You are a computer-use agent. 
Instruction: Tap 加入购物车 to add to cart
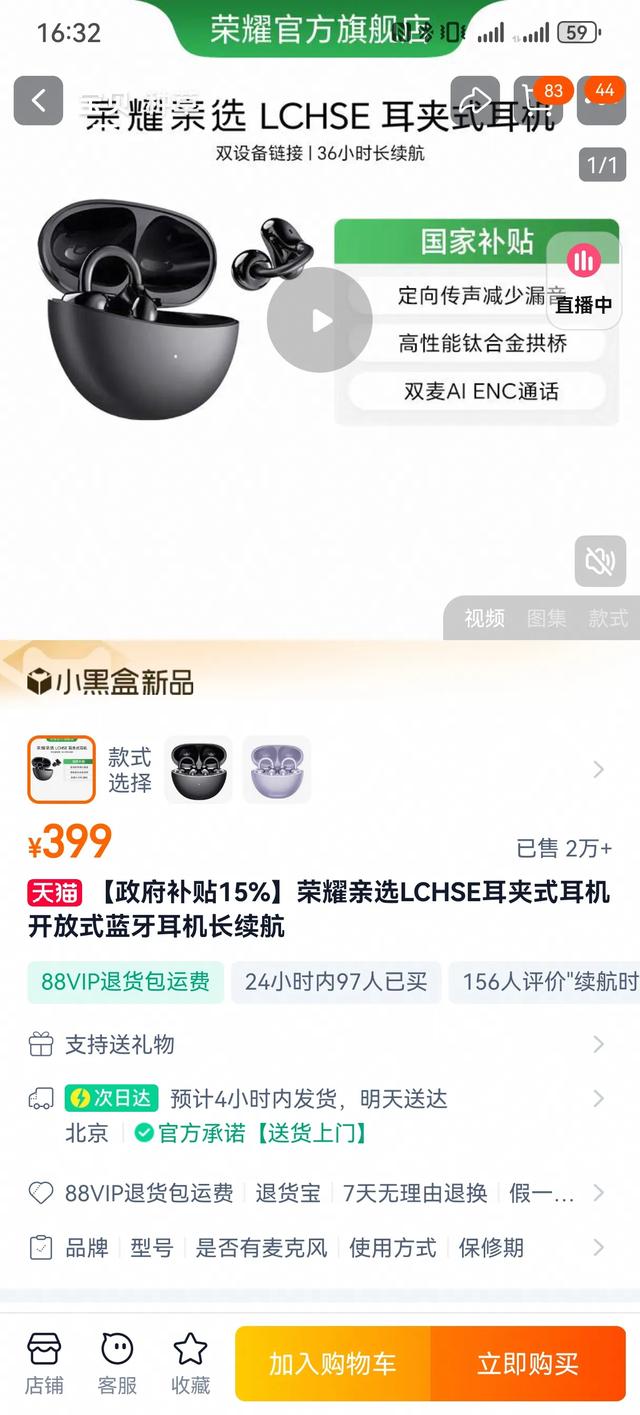coord(333,1363)
